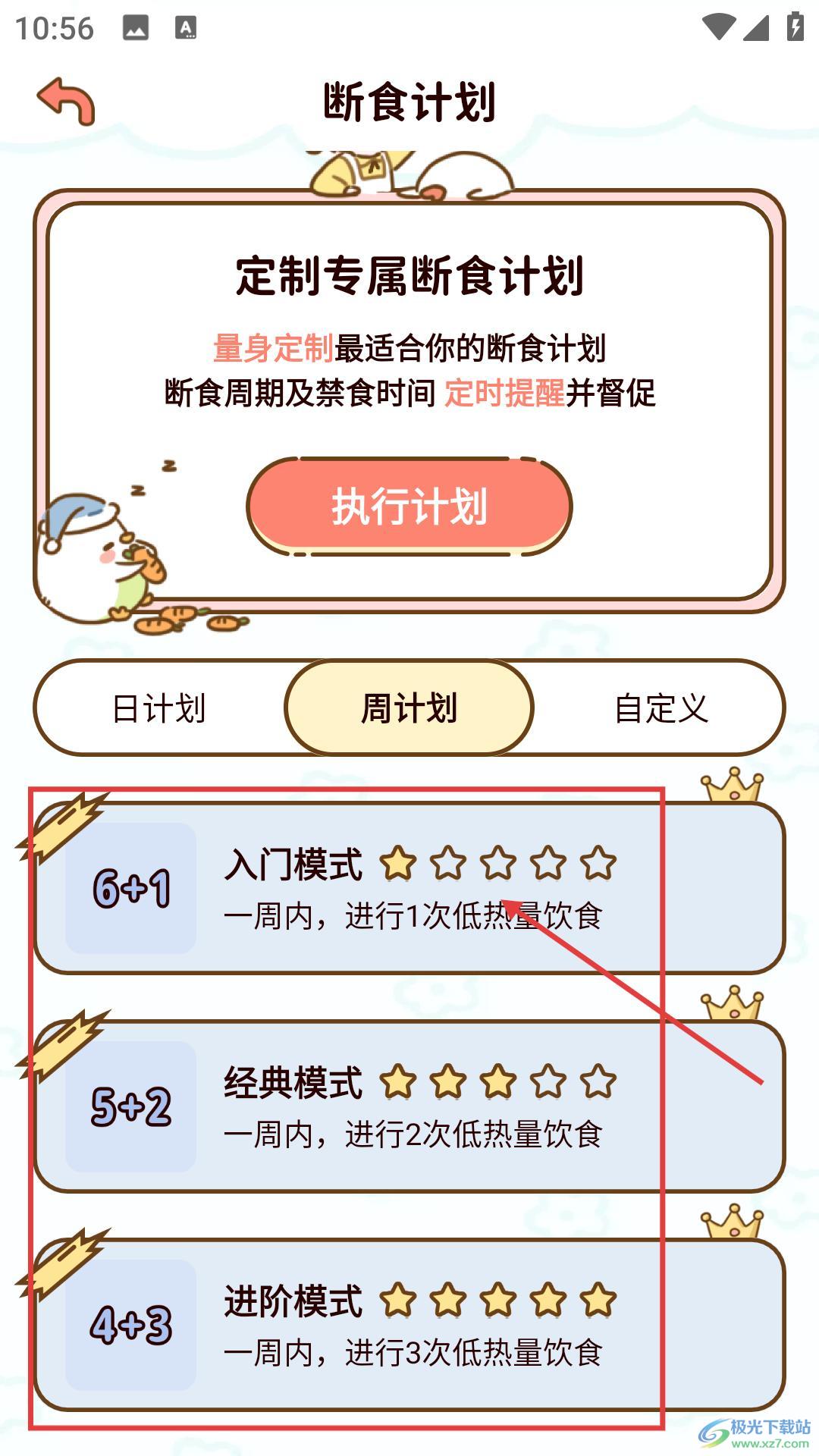Go back using the red arrow
Image resolution: width=819 pixels, height=1456 pixels.
coord(66,101)
